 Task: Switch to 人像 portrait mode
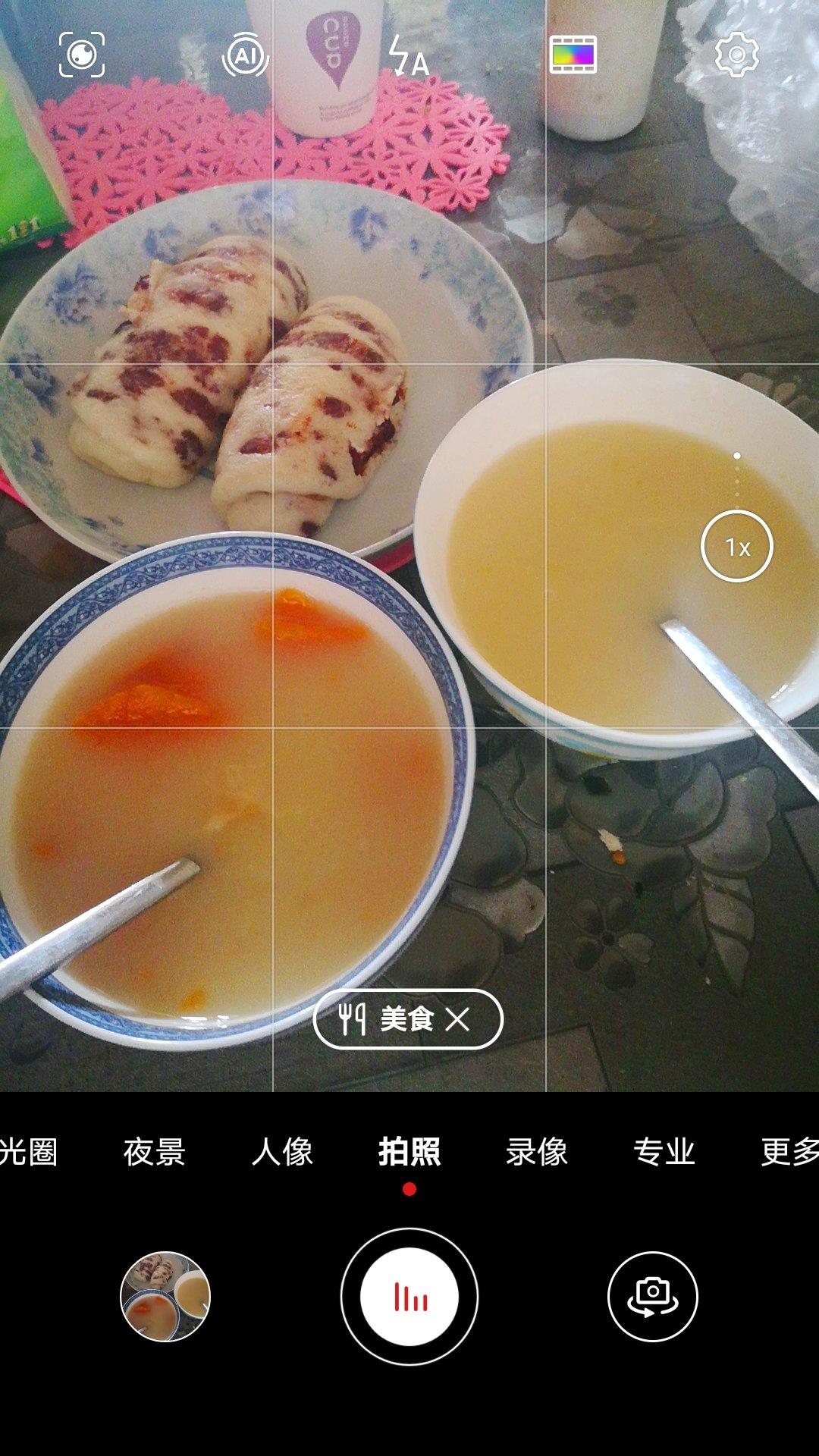[x=282, y=1152]
